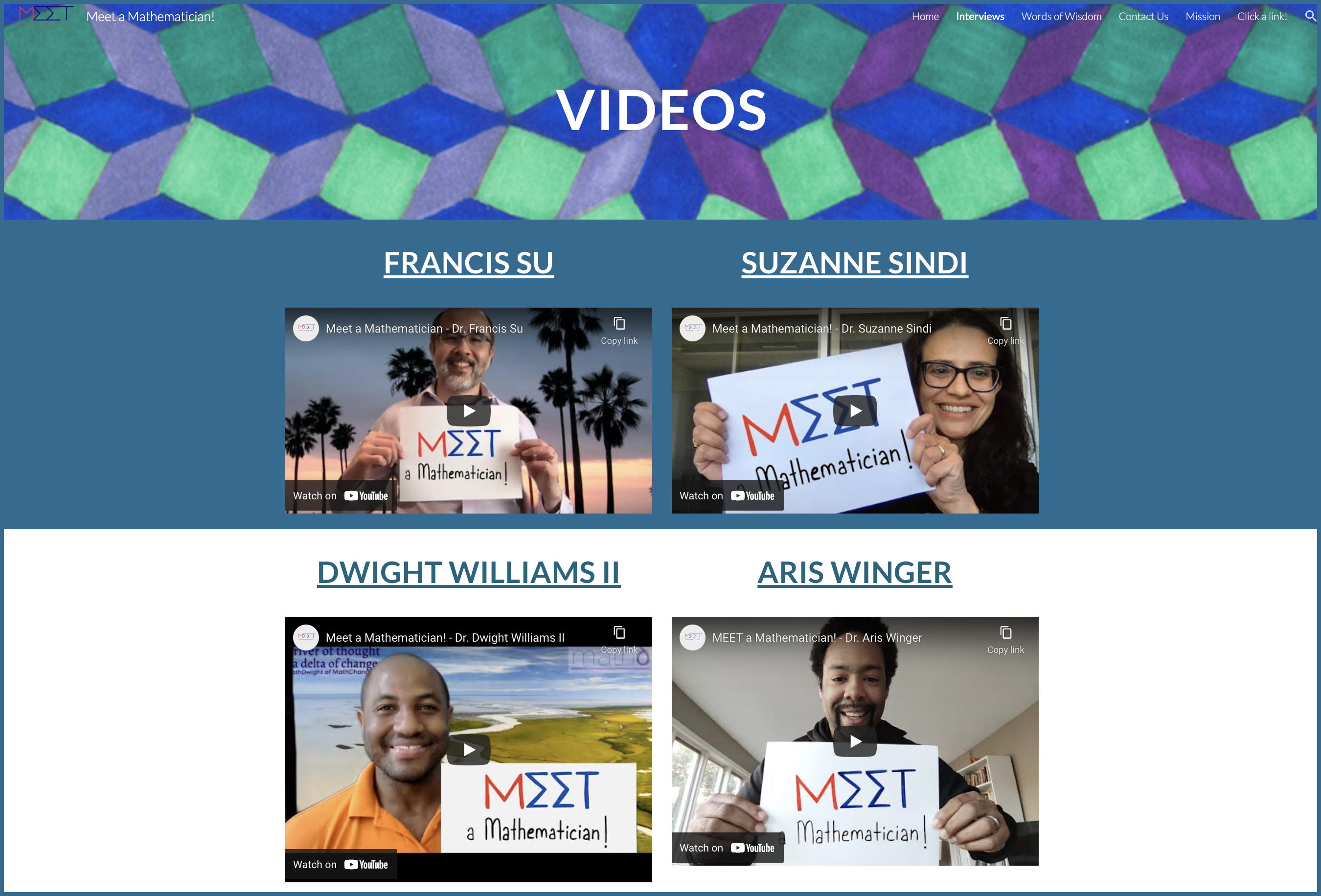Screen dimensions: 1321x896
Task: Play the Dr. Aris Winger video
Action: coord(854,741)
